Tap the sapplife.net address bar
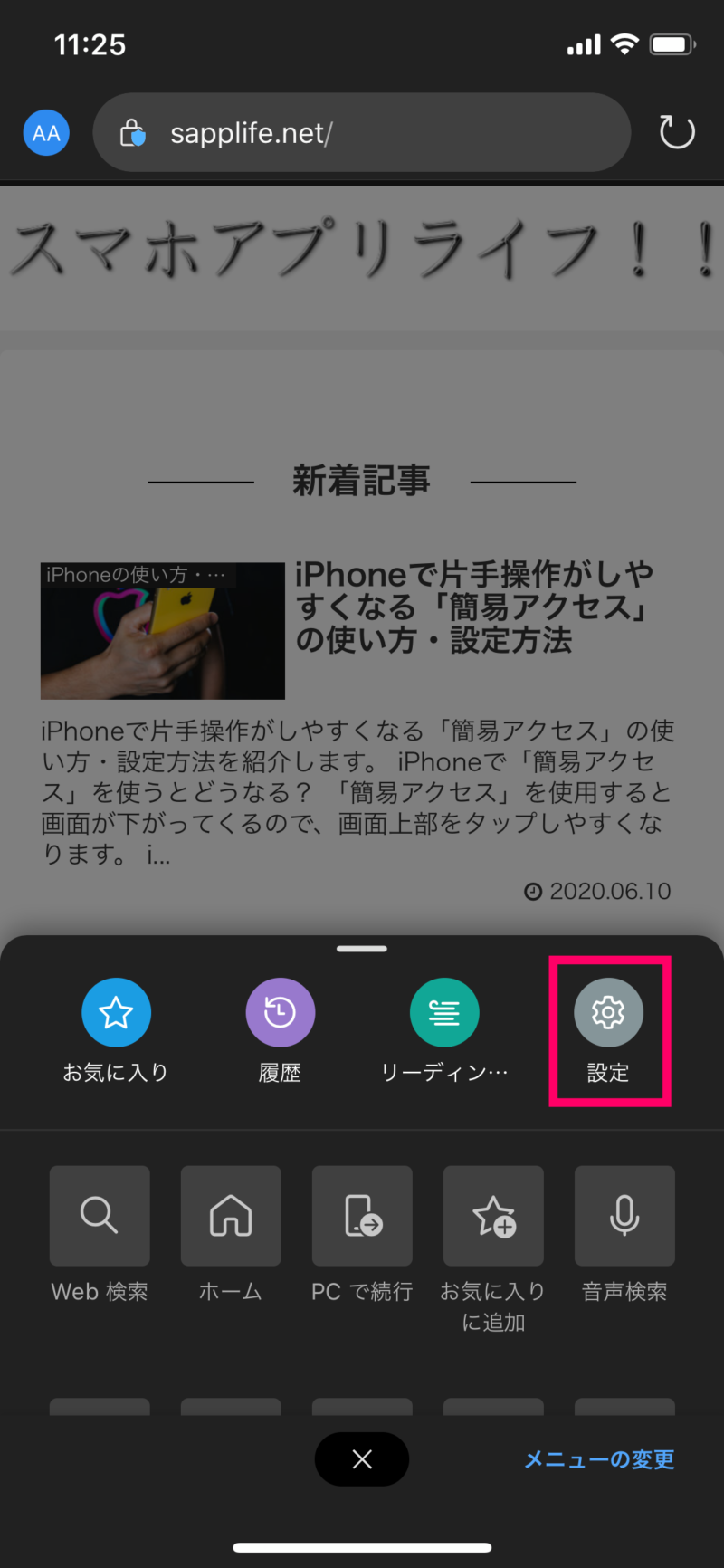The image size is (724, 1568). click(x=362, y=132)
